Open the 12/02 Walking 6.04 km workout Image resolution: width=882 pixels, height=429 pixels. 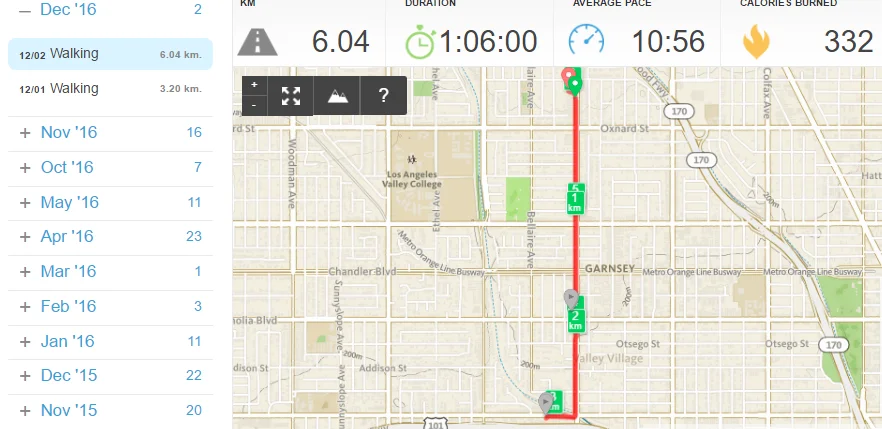(110, 54)
